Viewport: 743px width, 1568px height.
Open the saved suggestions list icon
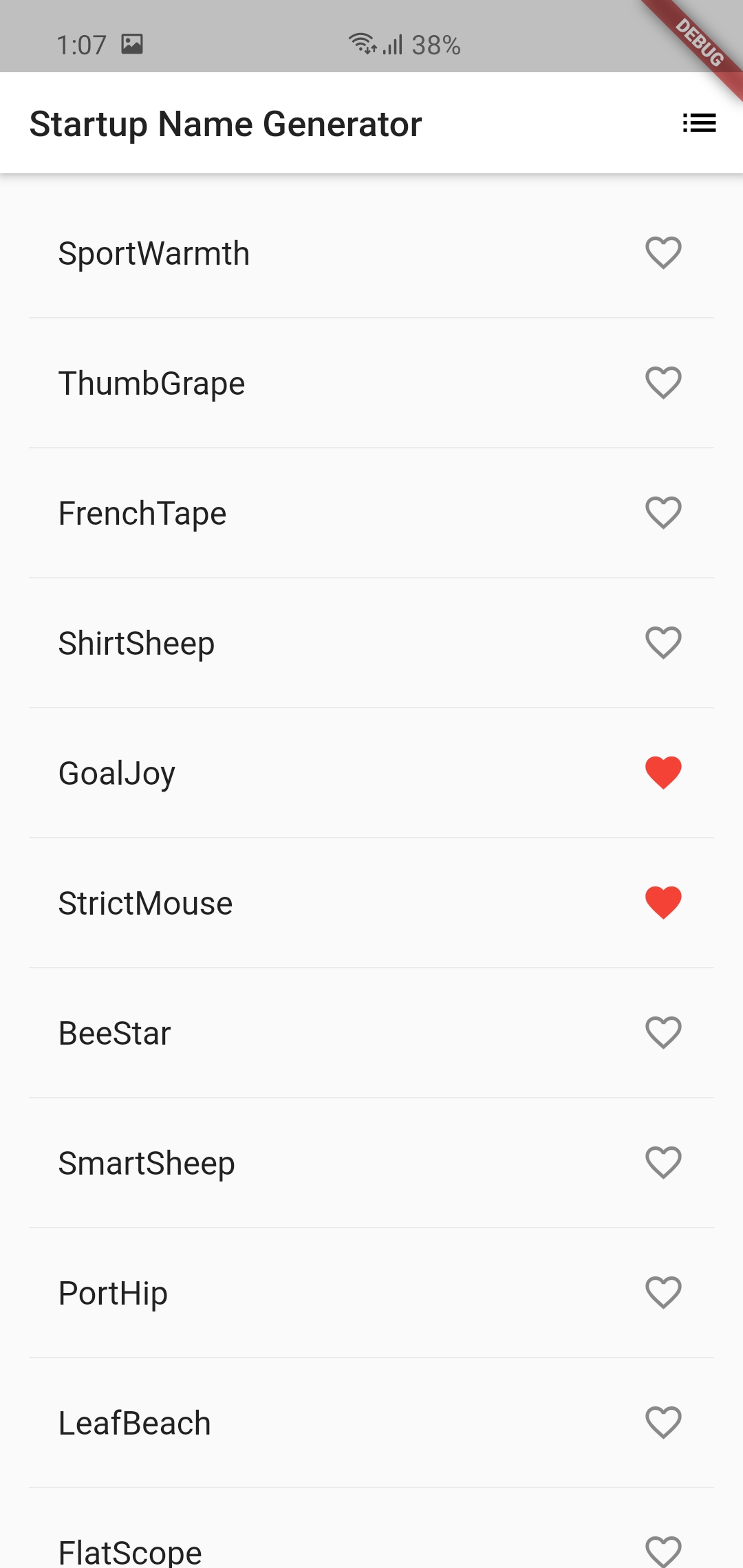tap(699, 124)
